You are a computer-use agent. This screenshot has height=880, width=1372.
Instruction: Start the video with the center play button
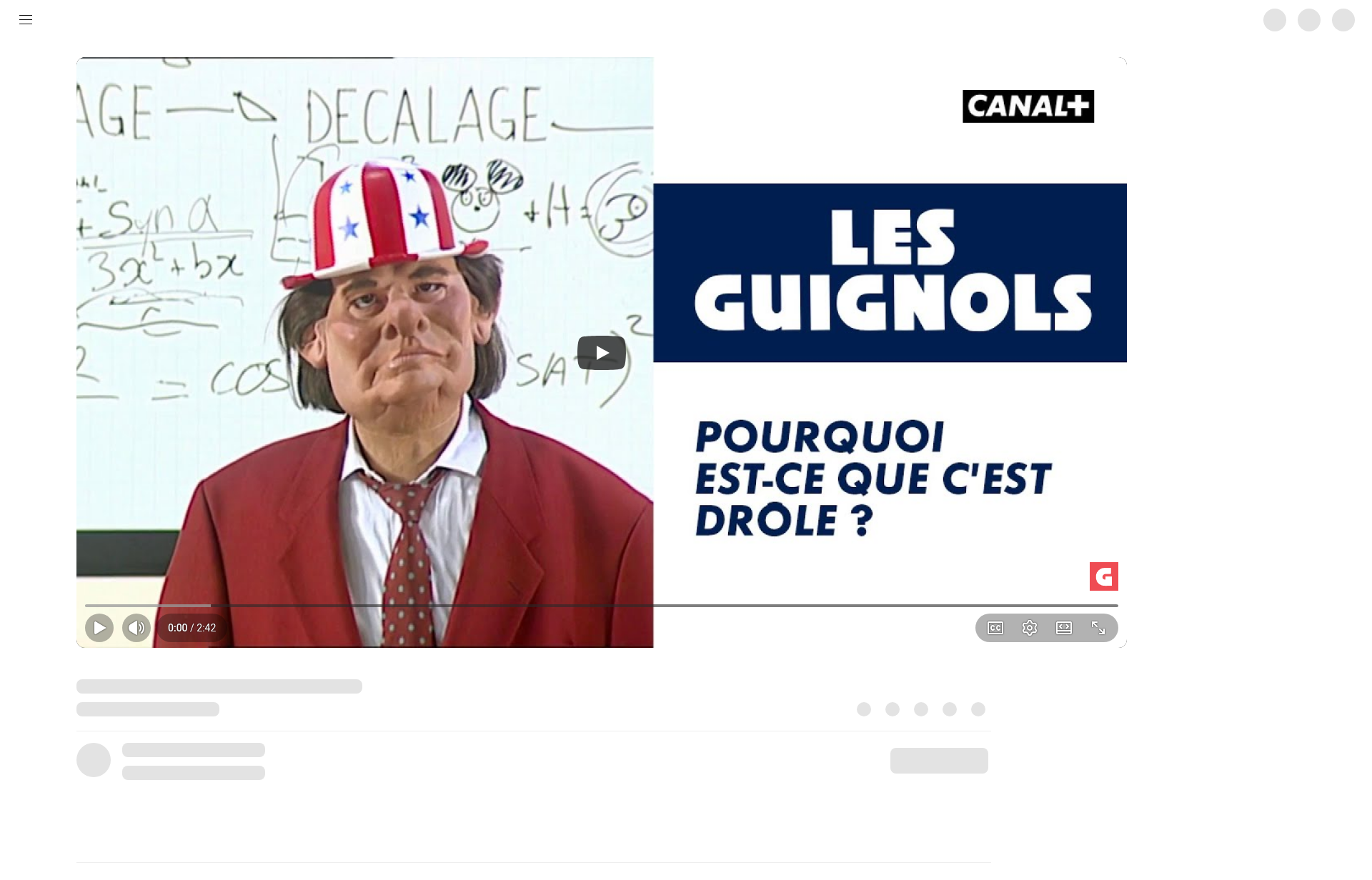602,353
